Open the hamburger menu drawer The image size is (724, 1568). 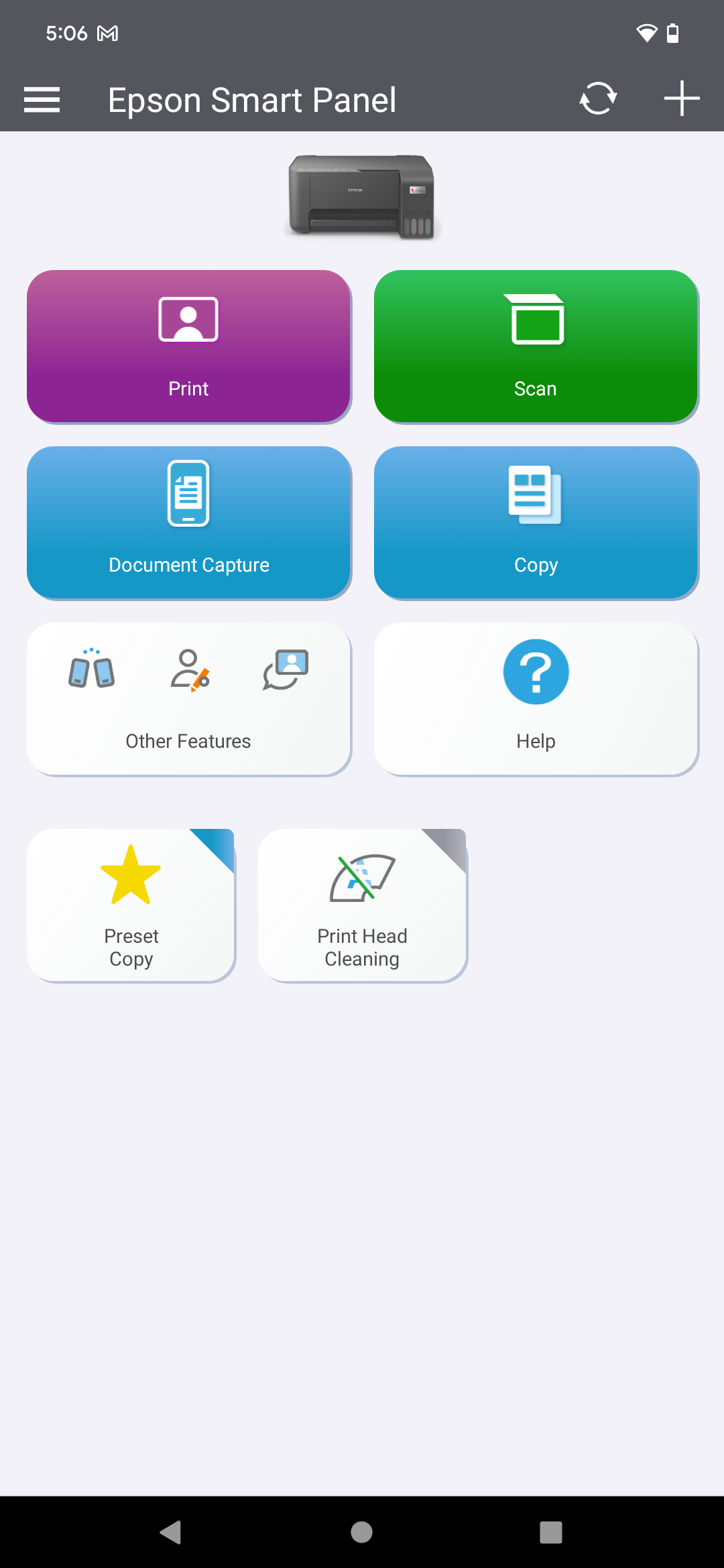pos(42,99)
